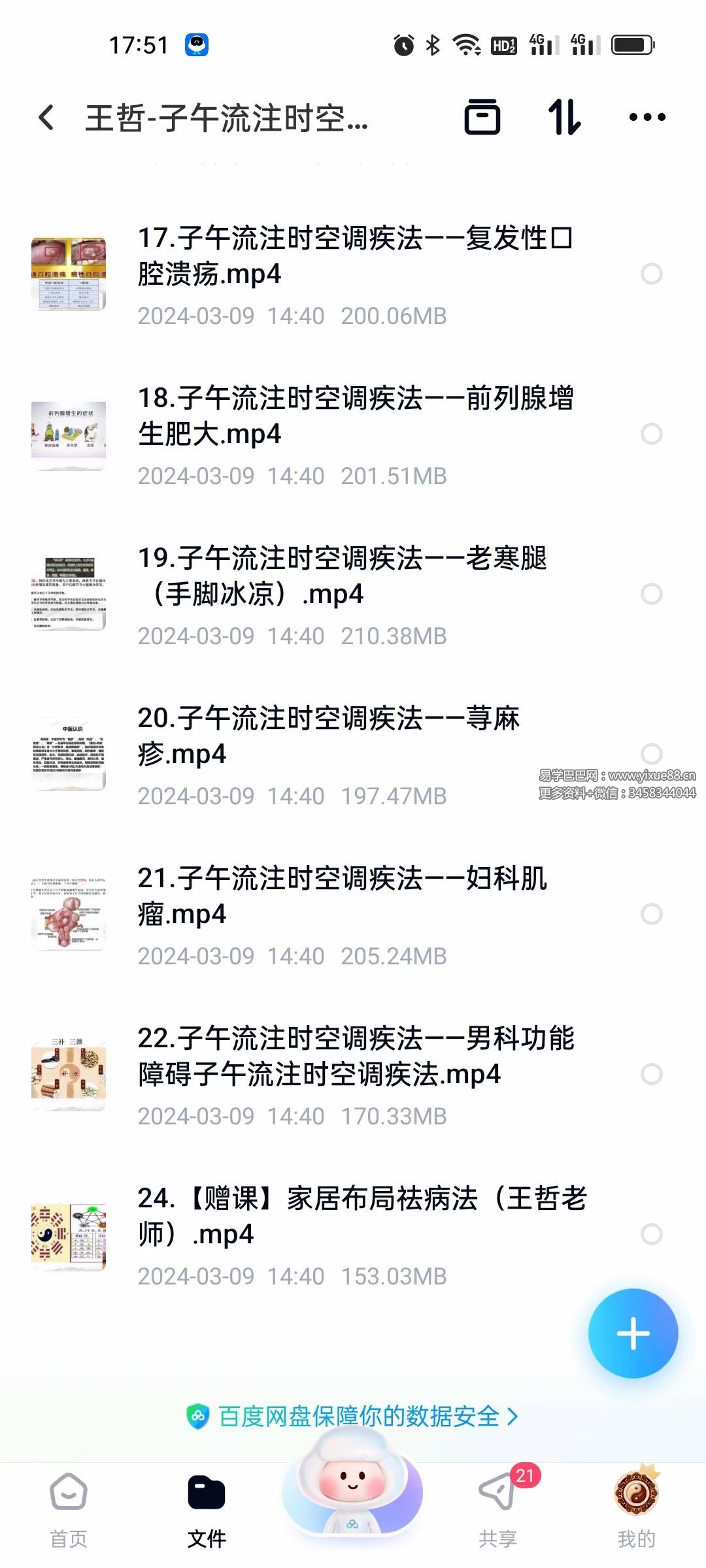Open the three-dot overflow menu
706x1568 pixels.
647,118
